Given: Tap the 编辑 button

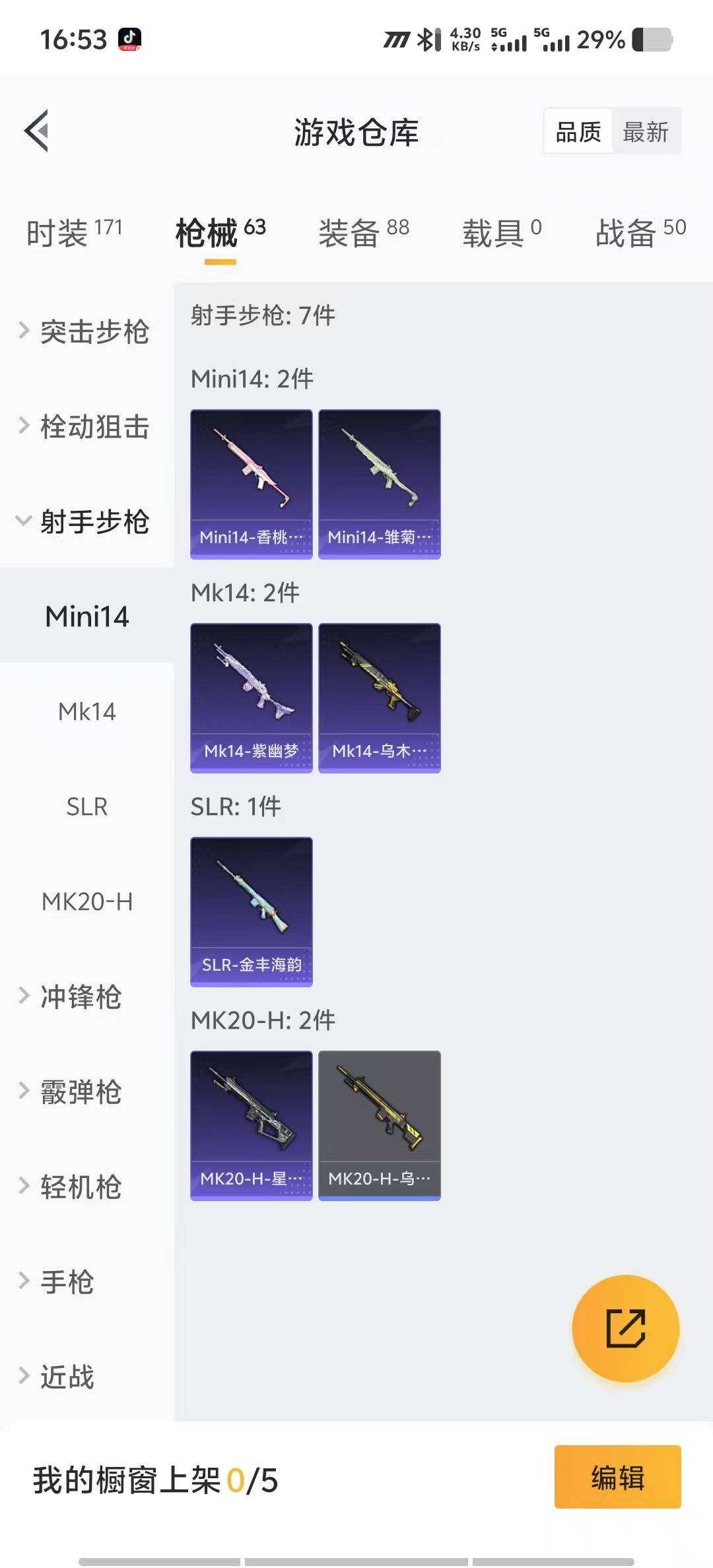Looking at the screenshot, I should [x=617, y=1477].
